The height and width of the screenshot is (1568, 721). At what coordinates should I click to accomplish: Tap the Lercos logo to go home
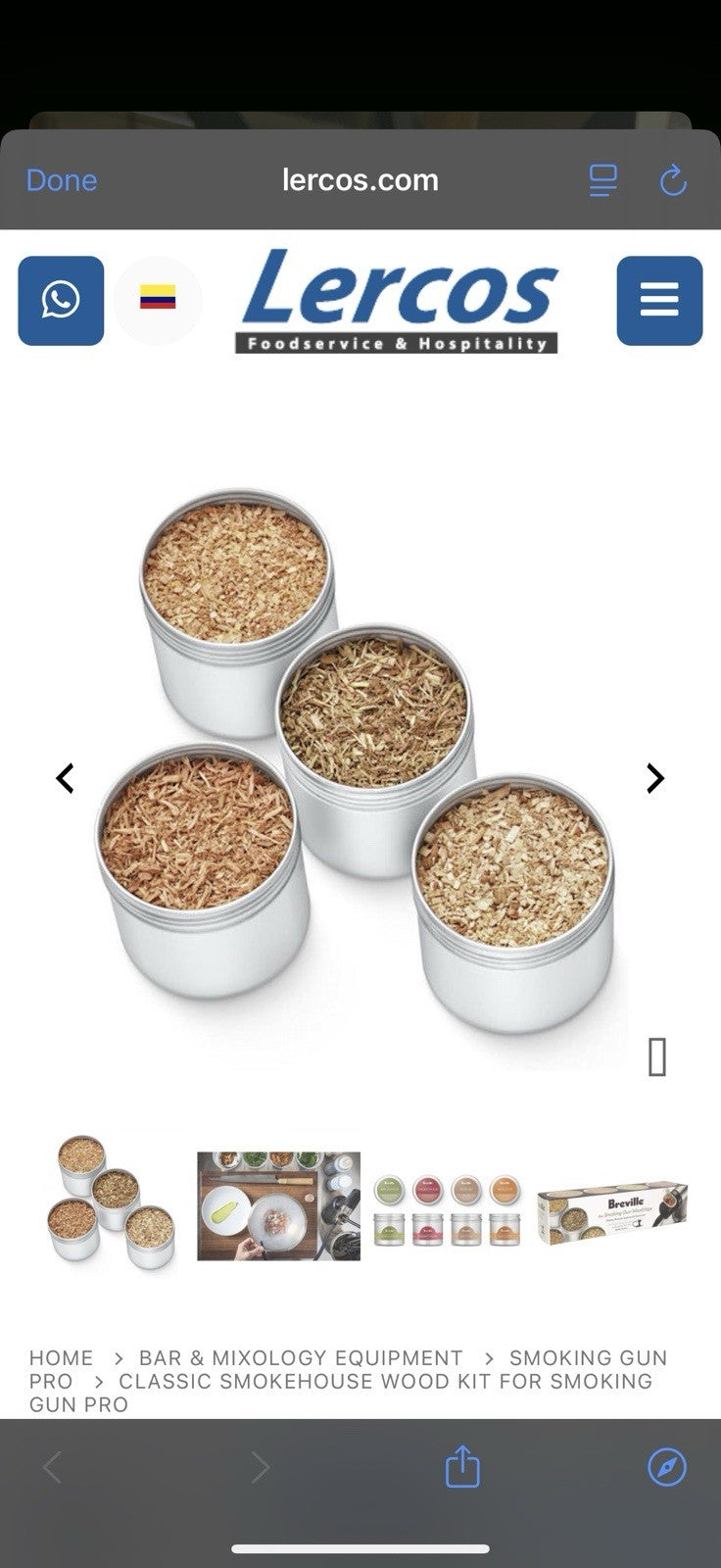[x=398, y=300]
